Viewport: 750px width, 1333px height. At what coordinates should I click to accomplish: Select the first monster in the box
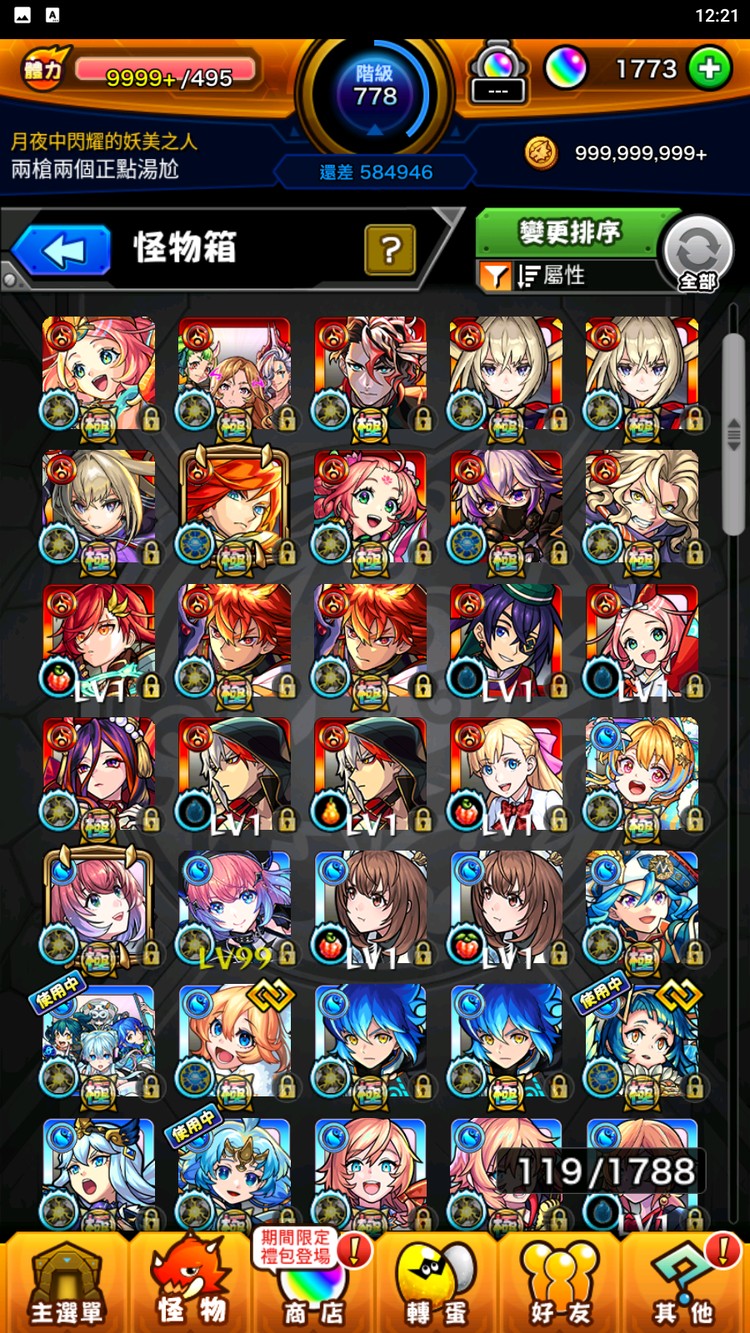pyautogui.click(x=98, y=372)
